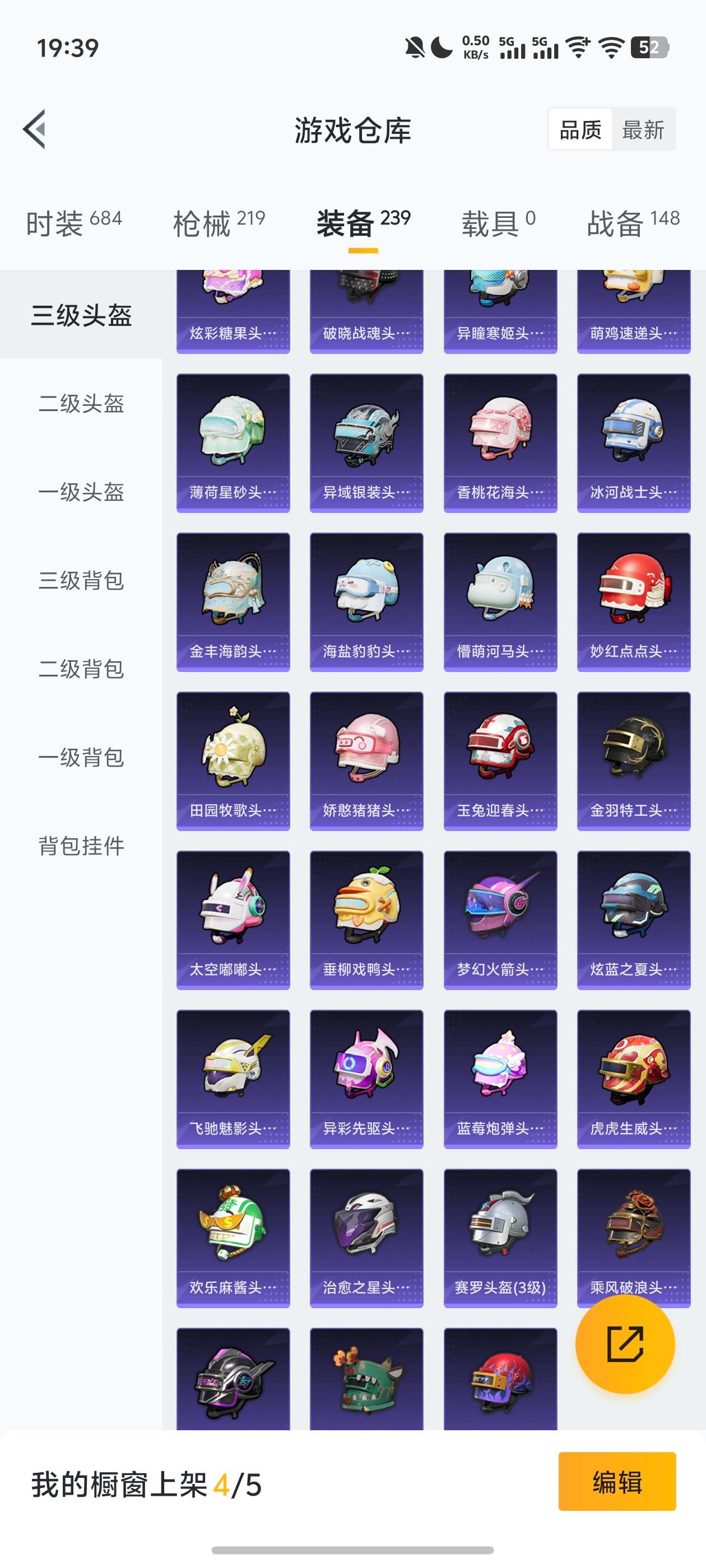706x1568 pixels.
Task: Open the 三级背包 category list
Action: [x=81, y=582]
